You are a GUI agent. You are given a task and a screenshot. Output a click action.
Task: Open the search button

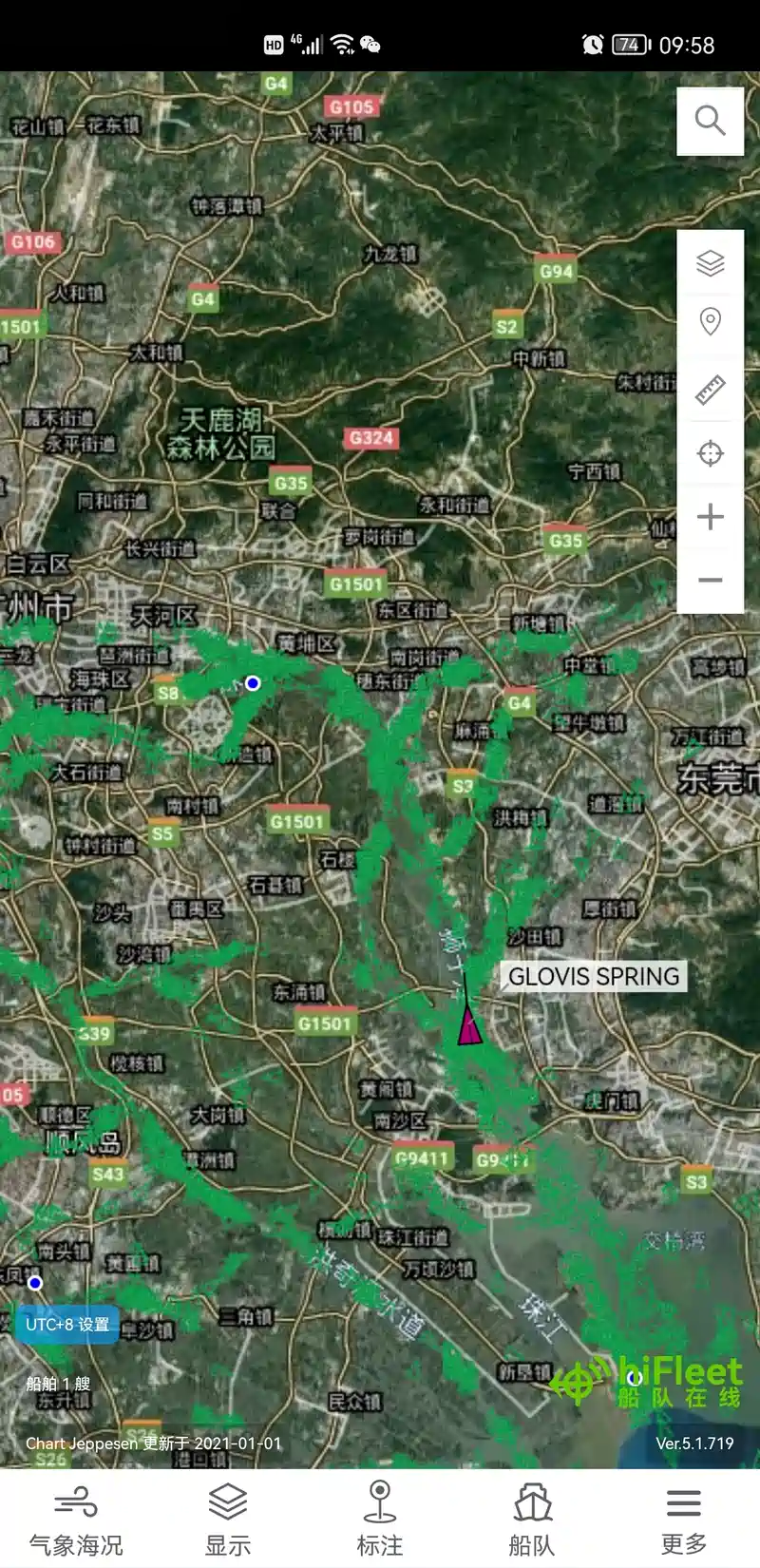coord(710,122)
